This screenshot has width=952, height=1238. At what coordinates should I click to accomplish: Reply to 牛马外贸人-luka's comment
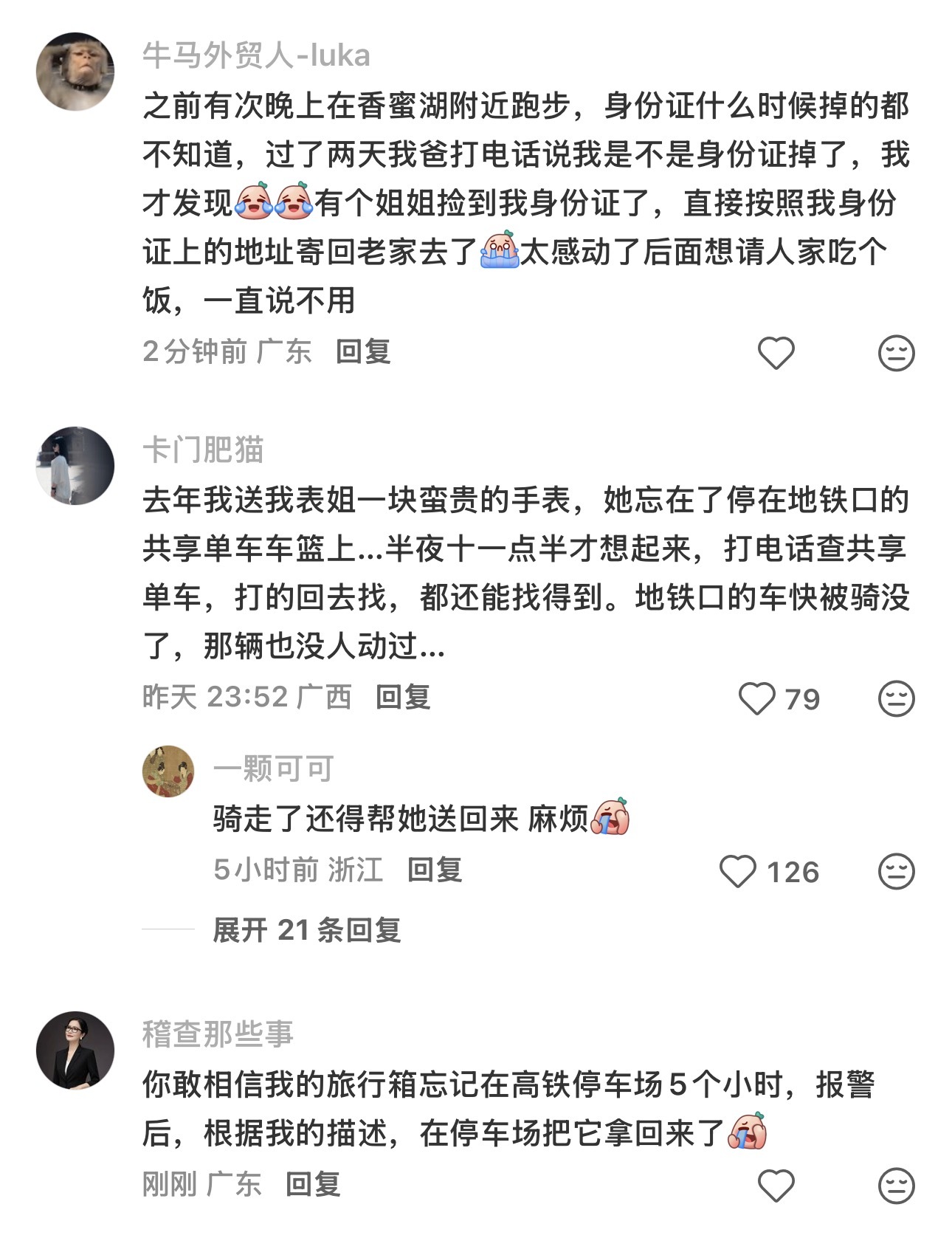click(362, 351)
